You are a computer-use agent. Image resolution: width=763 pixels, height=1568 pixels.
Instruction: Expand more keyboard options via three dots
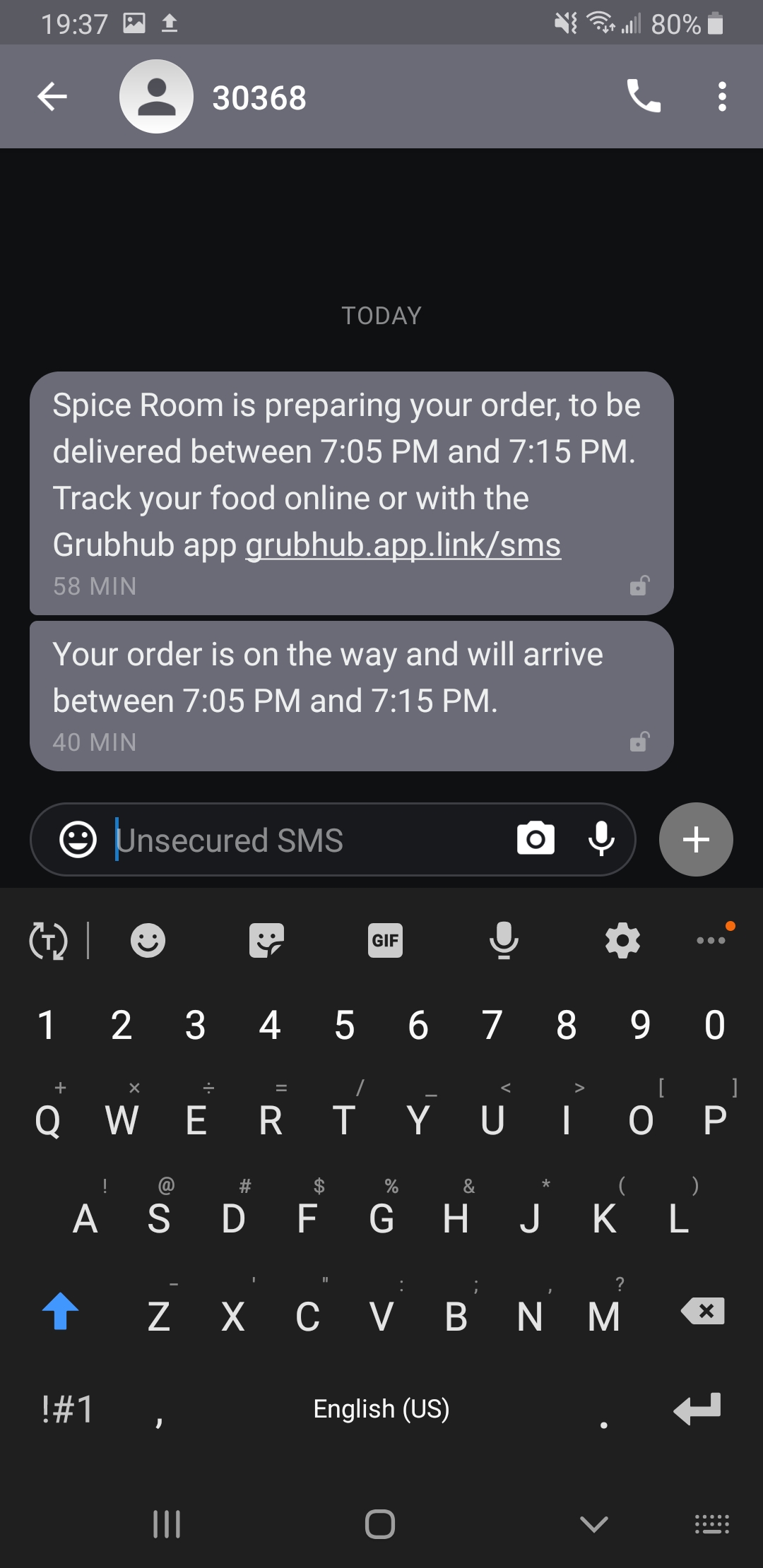(x=711, y=940)
